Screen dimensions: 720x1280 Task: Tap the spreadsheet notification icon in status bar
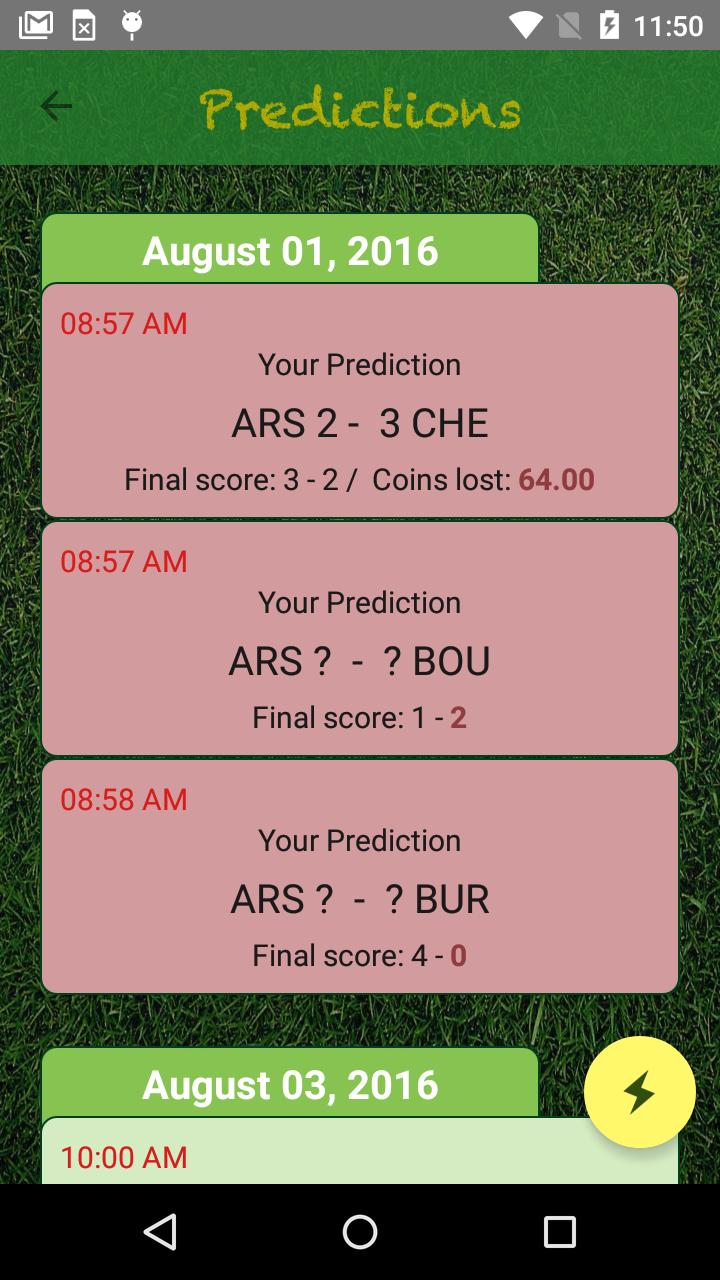[84, 24]
